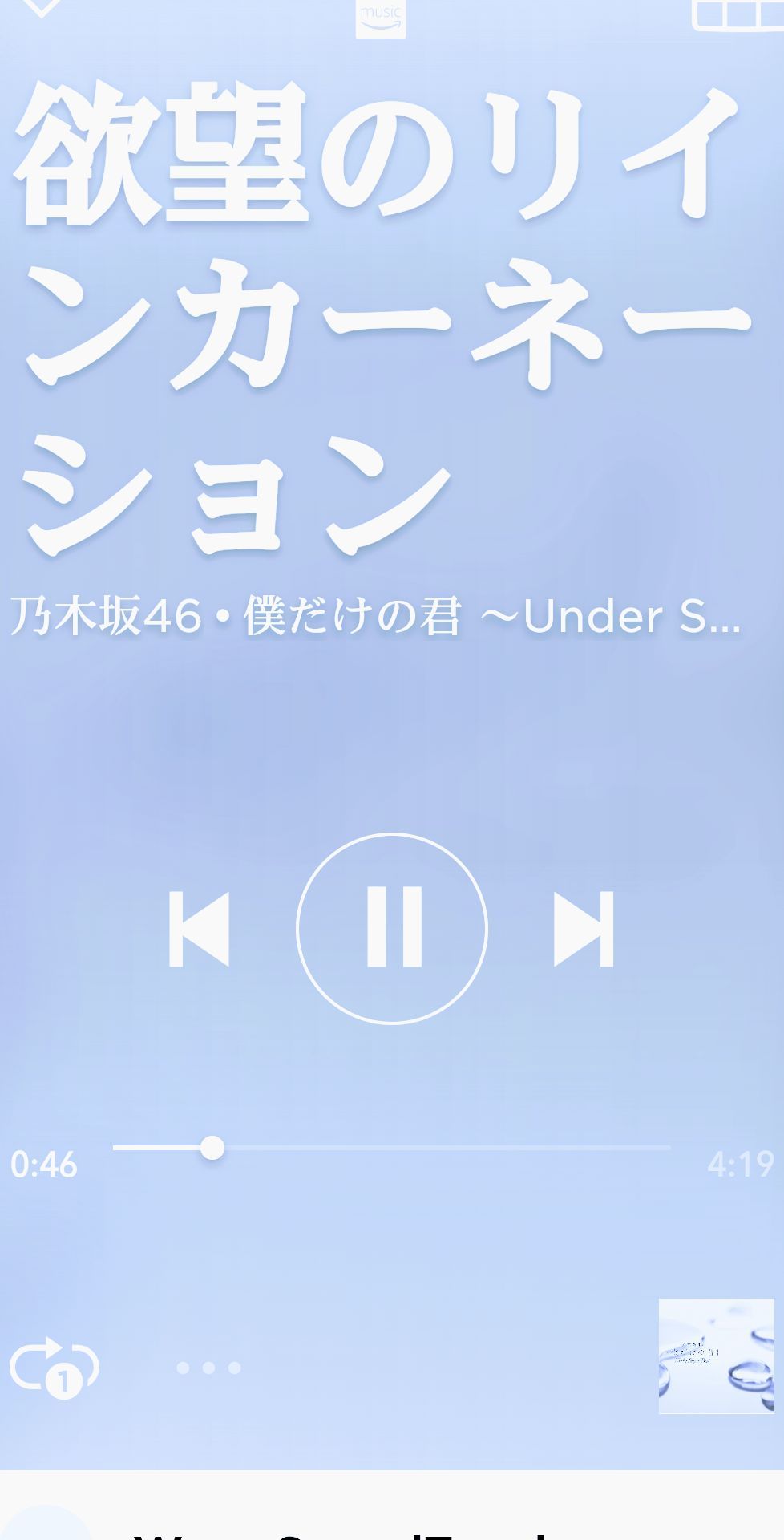Open the three-dot more options menu
The image size is (784, 1540).
coord(208,1368)
